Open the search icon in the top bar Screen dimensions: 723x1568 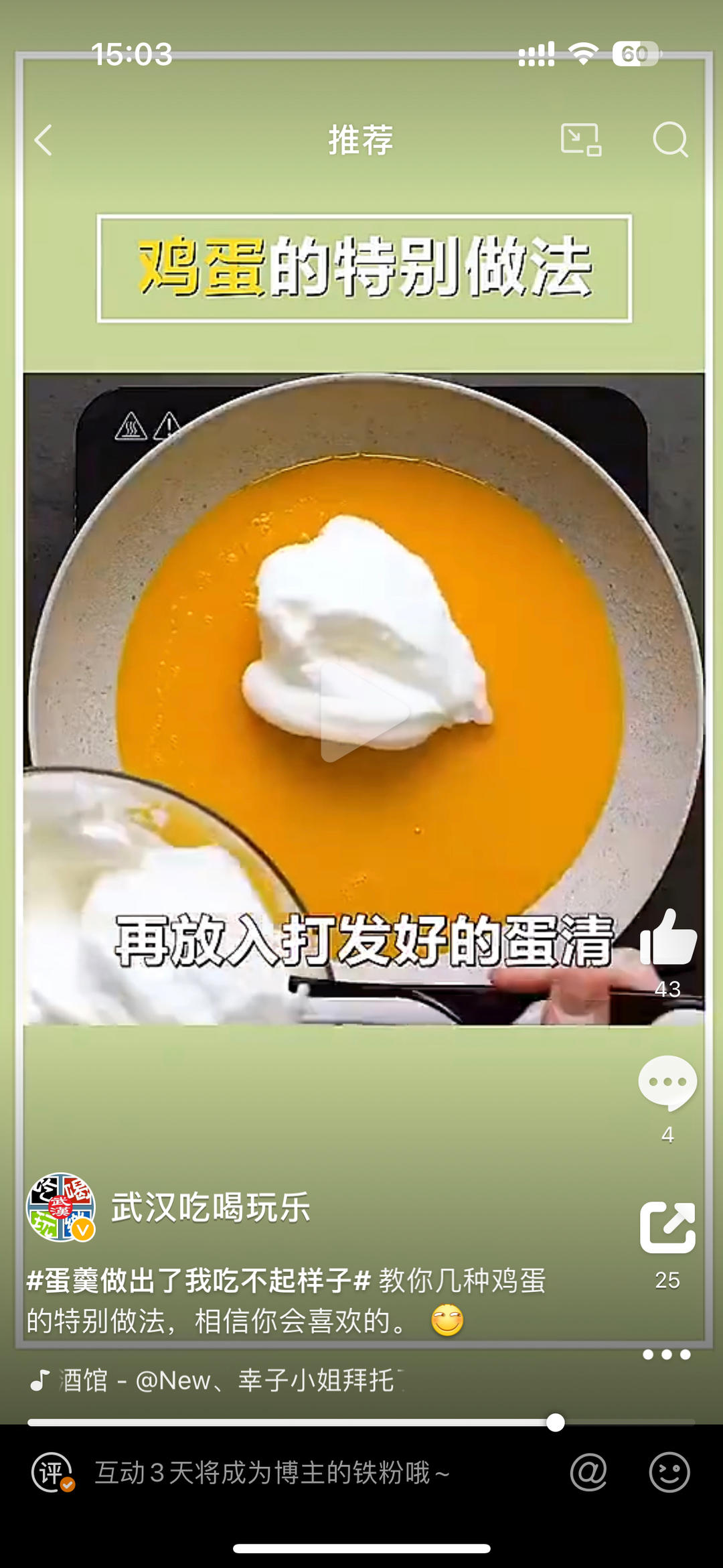pyautogui.click(x=670, y=139)
